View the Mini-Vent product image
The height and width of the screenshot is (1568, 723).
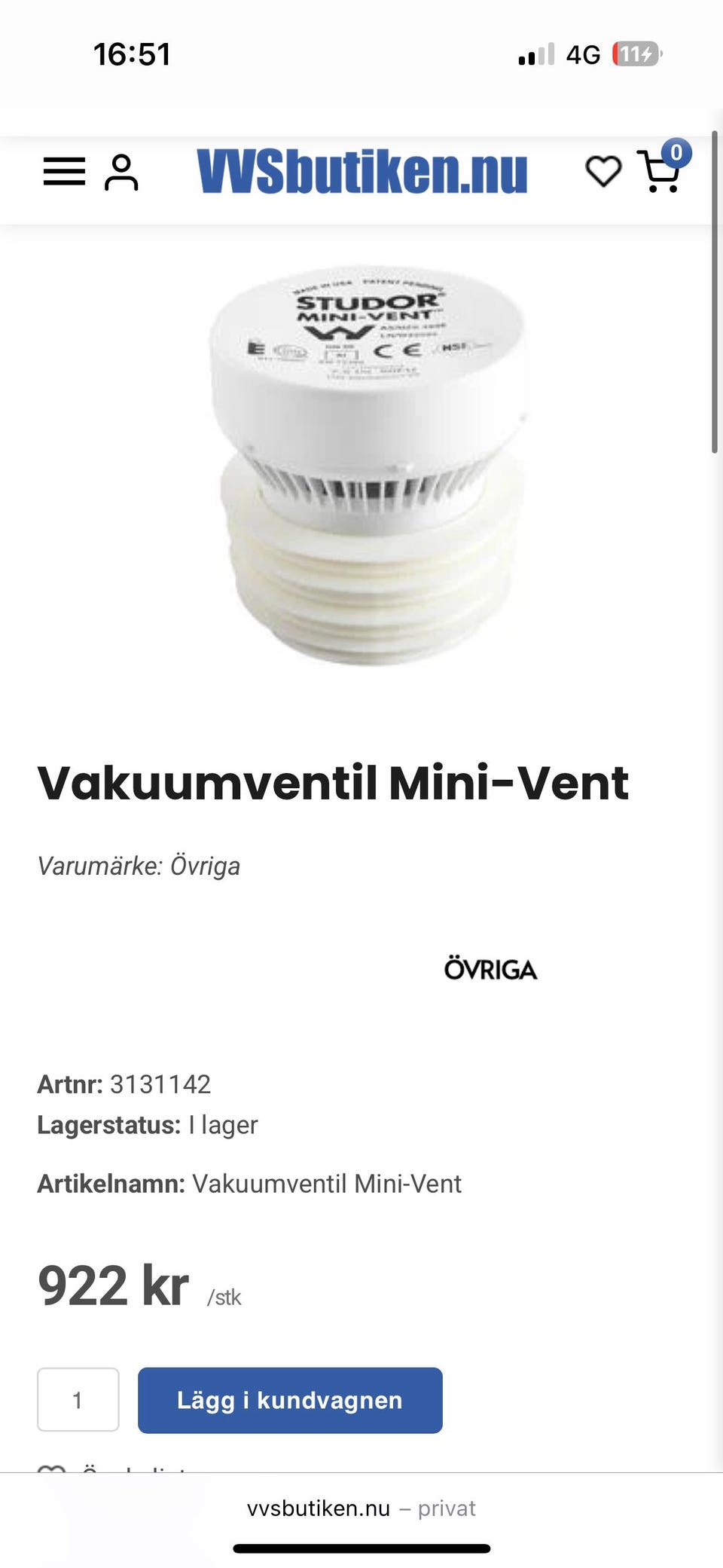pos(368,465)
